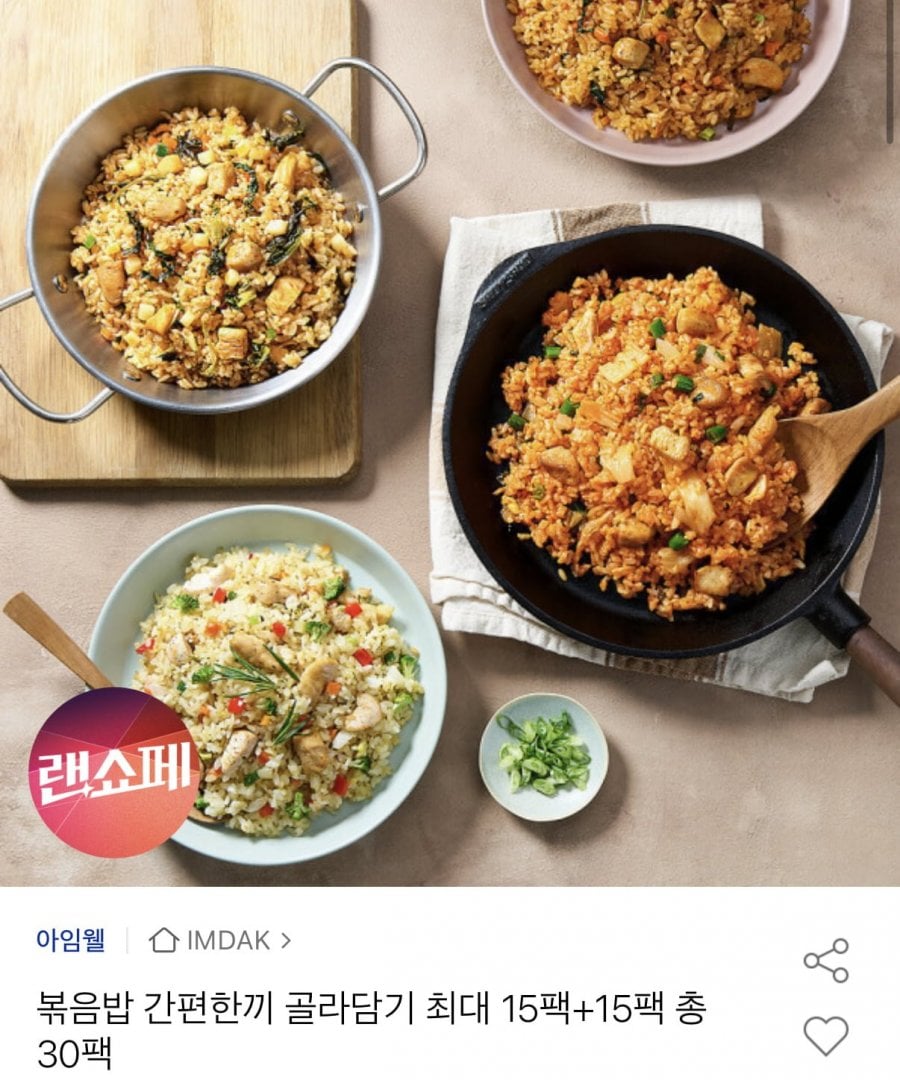Share this fried rice product
The width and height of the screenshot is (900, 1080).
pyautogui.click(x=826, y=960)
